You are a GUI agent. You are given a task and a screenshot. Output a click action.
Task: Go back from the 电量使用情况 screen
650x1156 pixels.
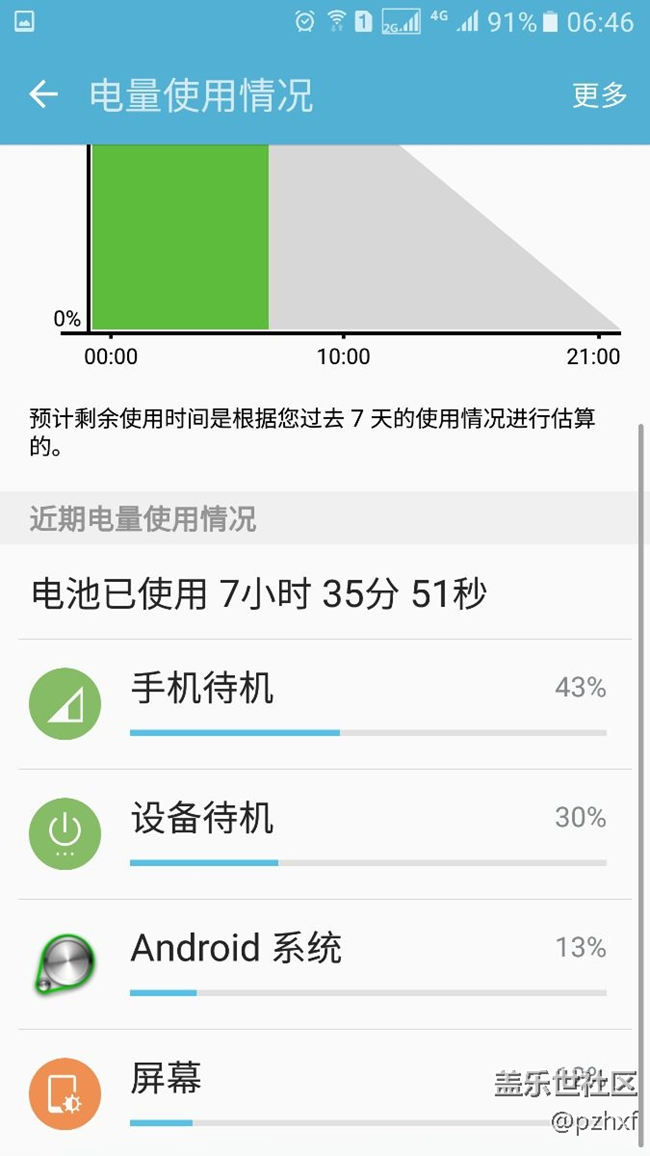[43, 95]
